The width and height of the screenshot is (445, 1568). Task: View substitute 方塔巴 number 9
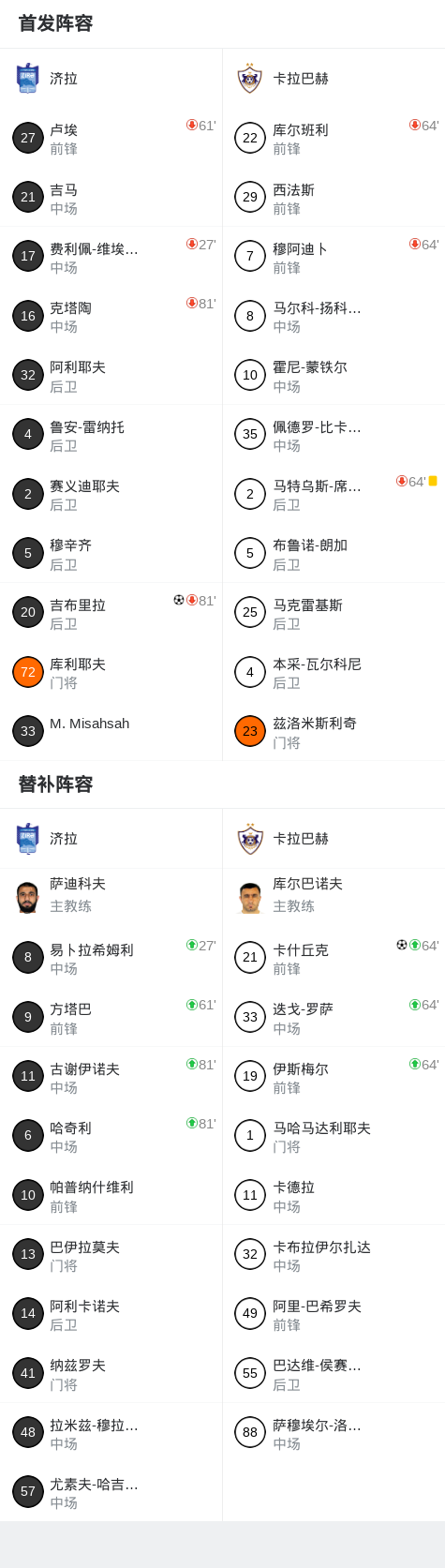(111, 1017)
